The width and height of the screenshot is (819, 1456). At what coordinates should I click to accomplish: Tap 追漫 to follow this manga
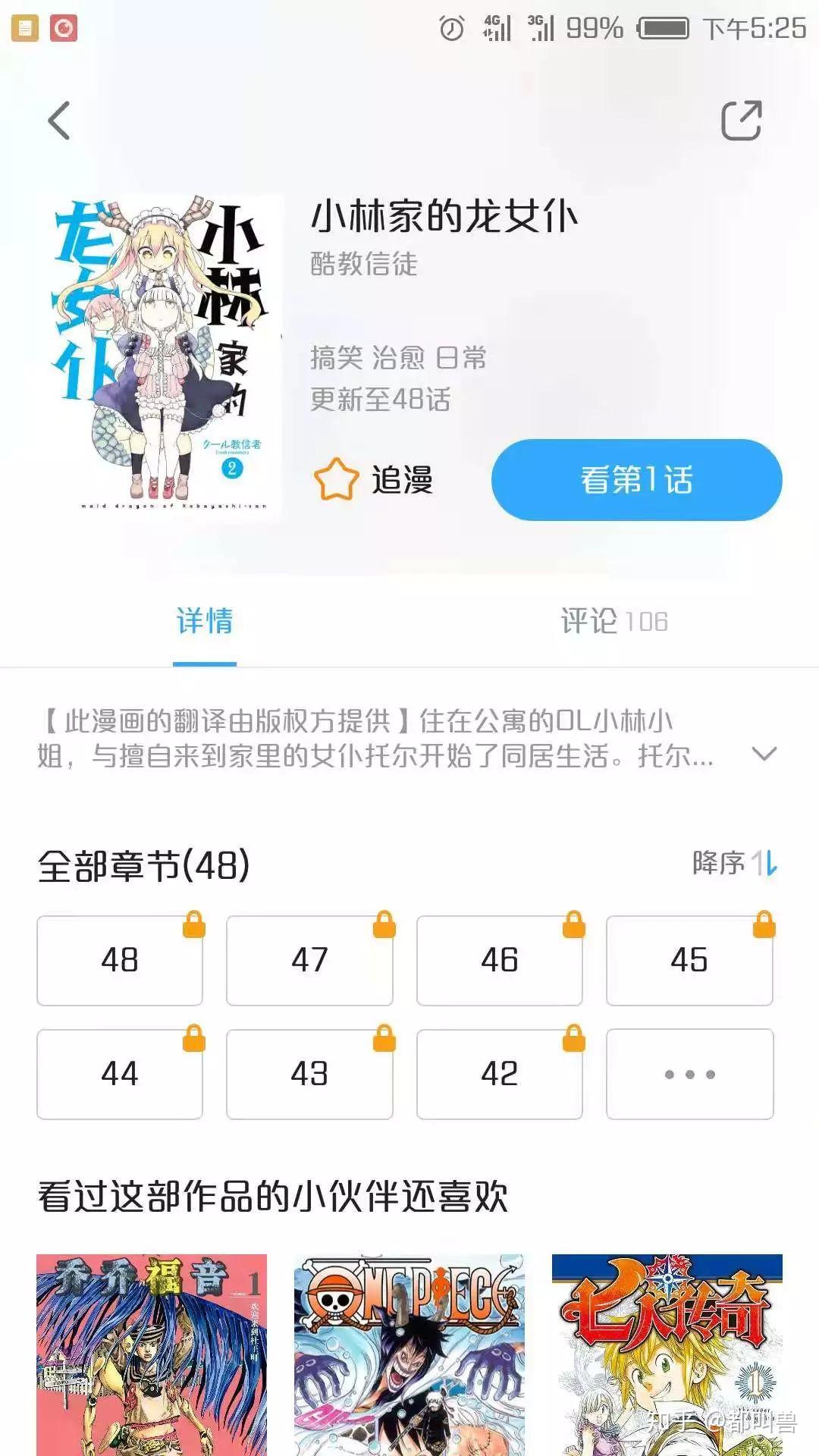tap(374, 480)
